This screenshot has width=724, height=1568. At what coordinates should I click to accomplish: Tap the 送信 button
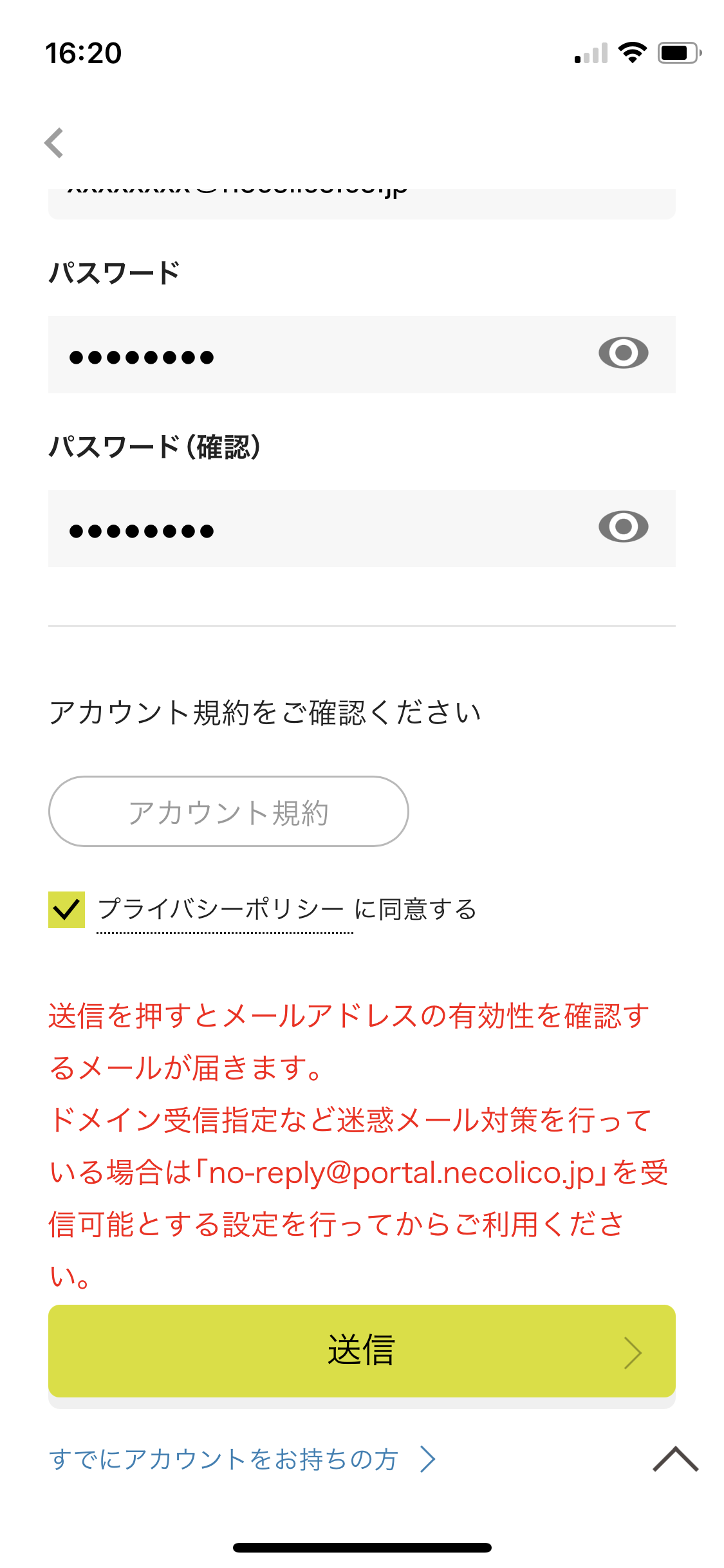(x=362, y=1350)
